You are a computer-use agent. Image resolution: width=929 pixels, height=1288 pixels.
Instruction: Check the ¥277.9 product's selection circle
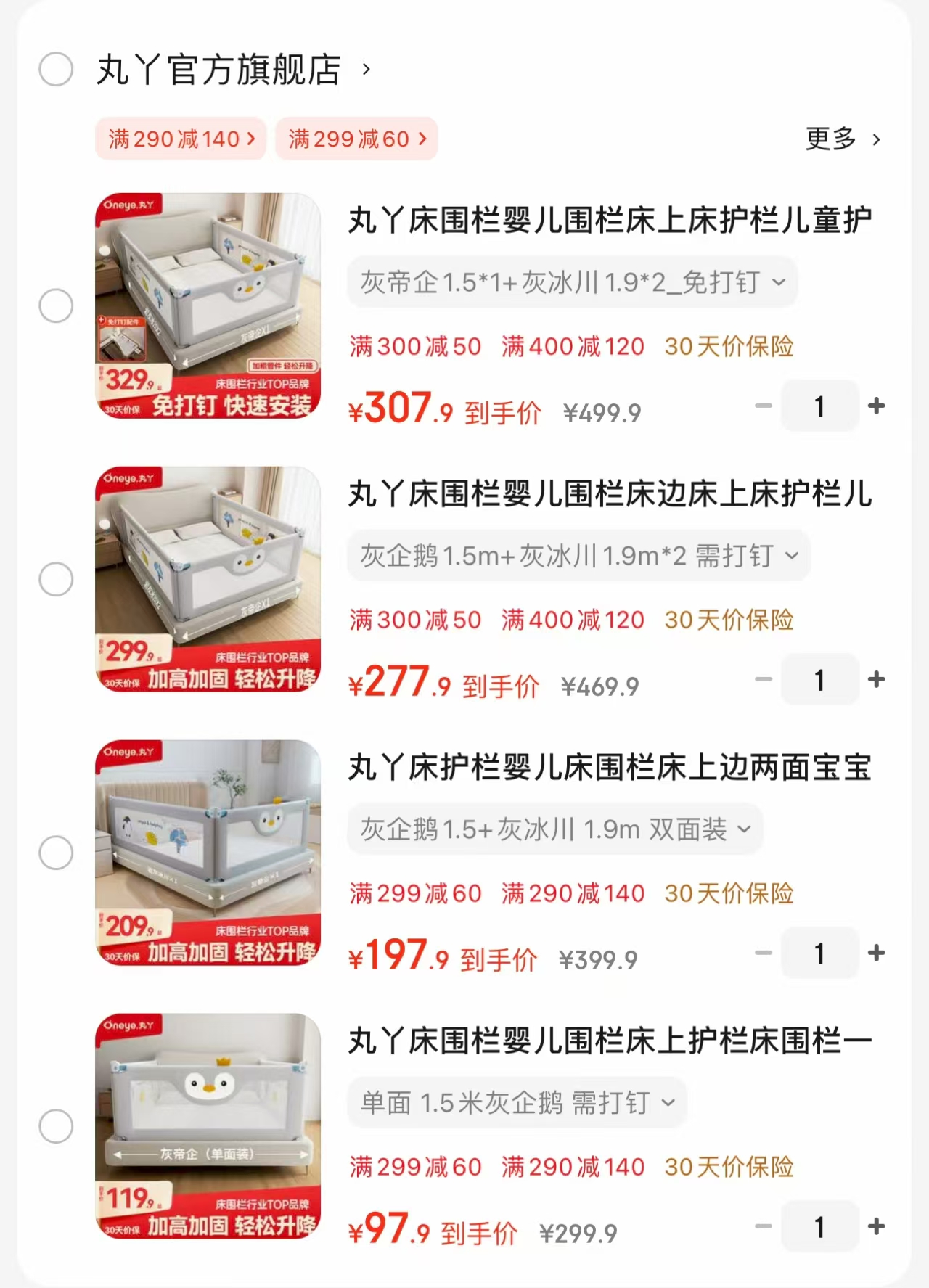(56, 578)
